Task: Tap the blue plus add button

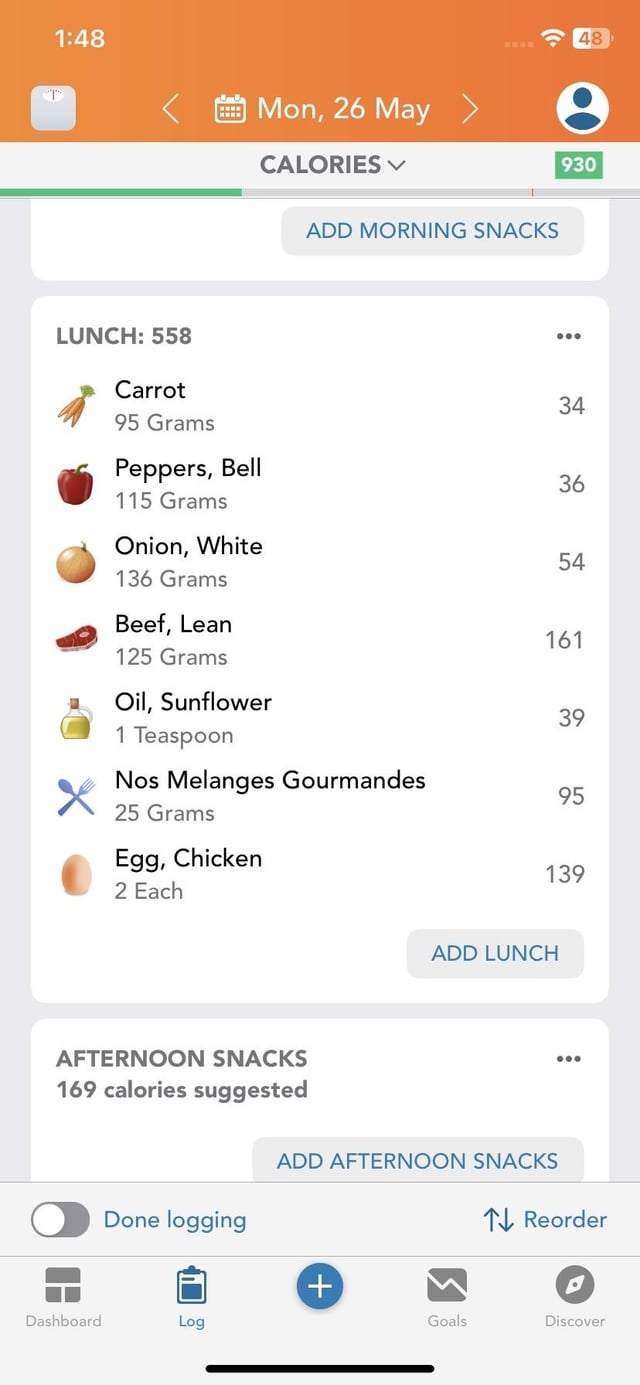Action: (x=320, y=1286)
